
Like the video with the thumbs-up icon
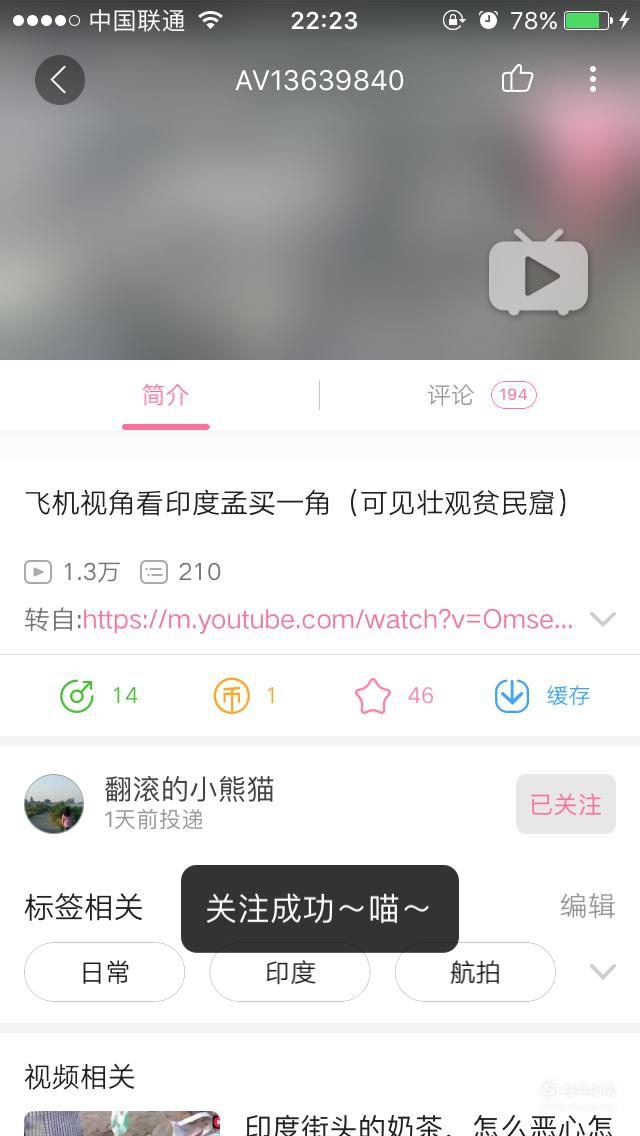pos(518,78)
